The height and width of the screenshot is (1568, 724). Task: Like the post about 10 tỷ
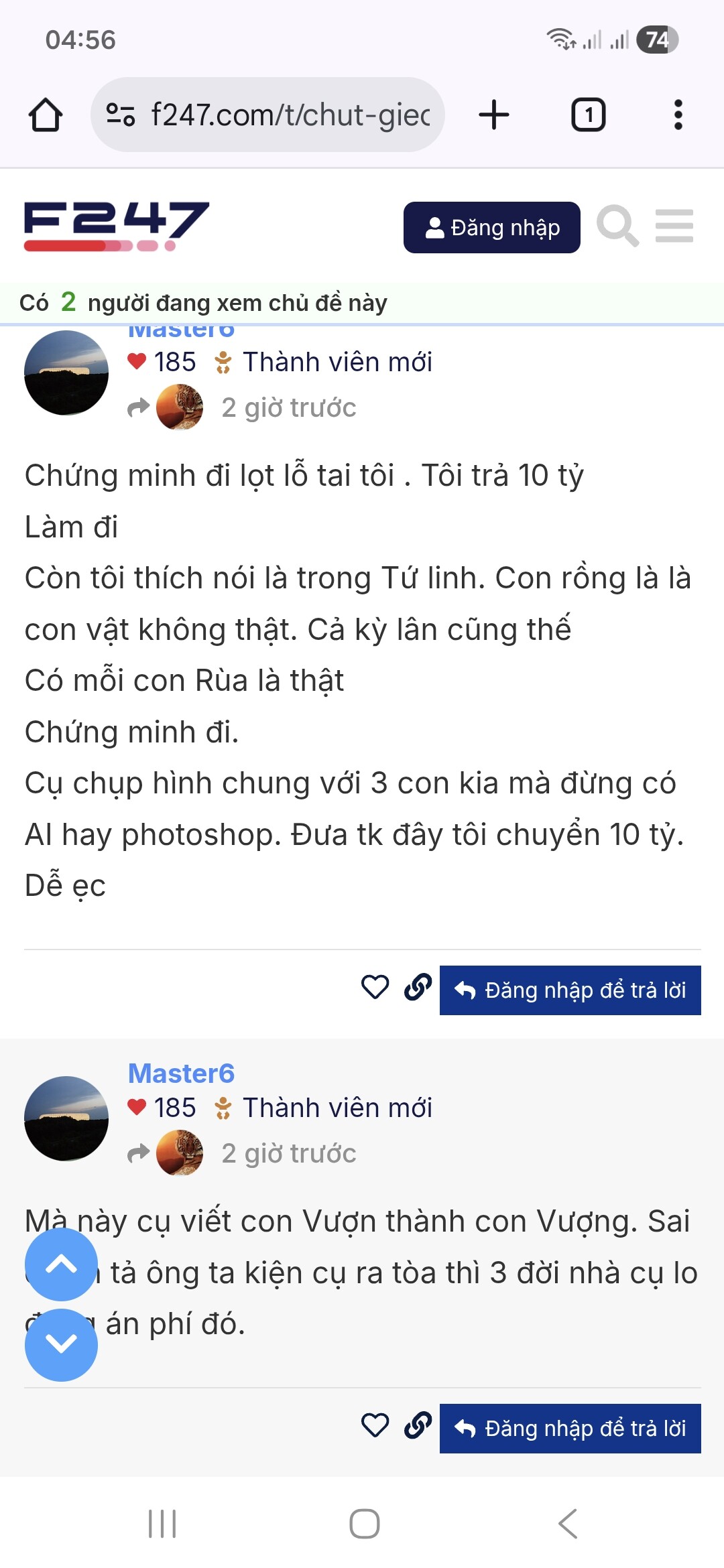(375, 987)
